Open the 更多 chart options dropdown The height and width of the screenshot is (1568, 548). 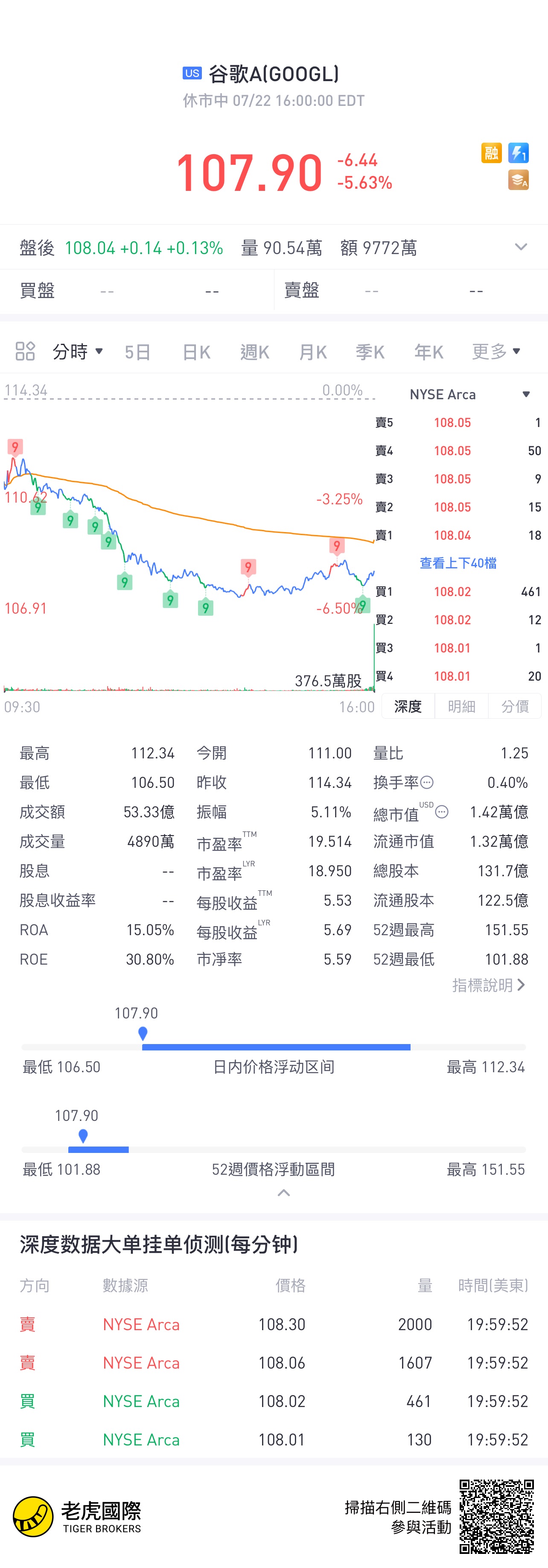coord(496,351)
